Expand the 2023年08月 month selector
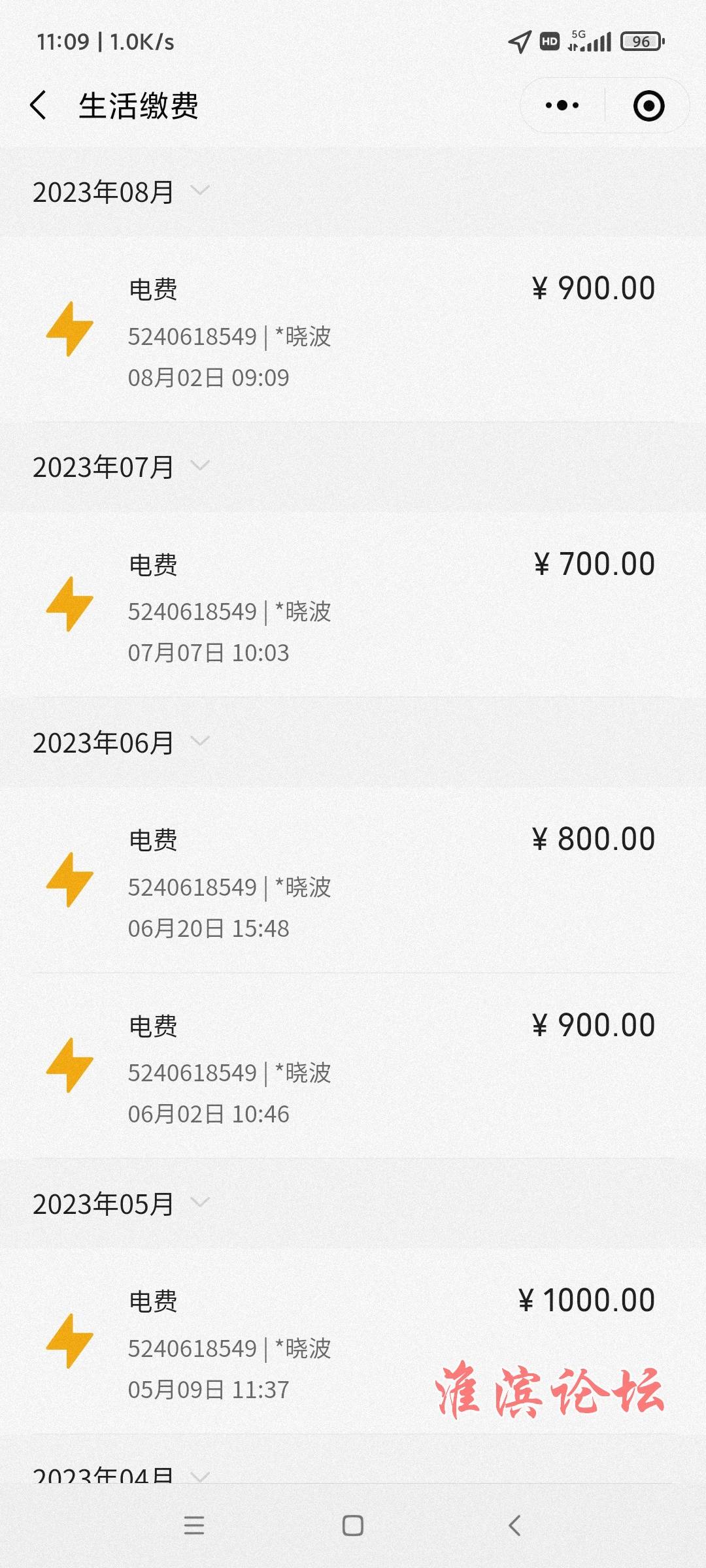Screen dimensions: 706x1568 tap(122, 191)
